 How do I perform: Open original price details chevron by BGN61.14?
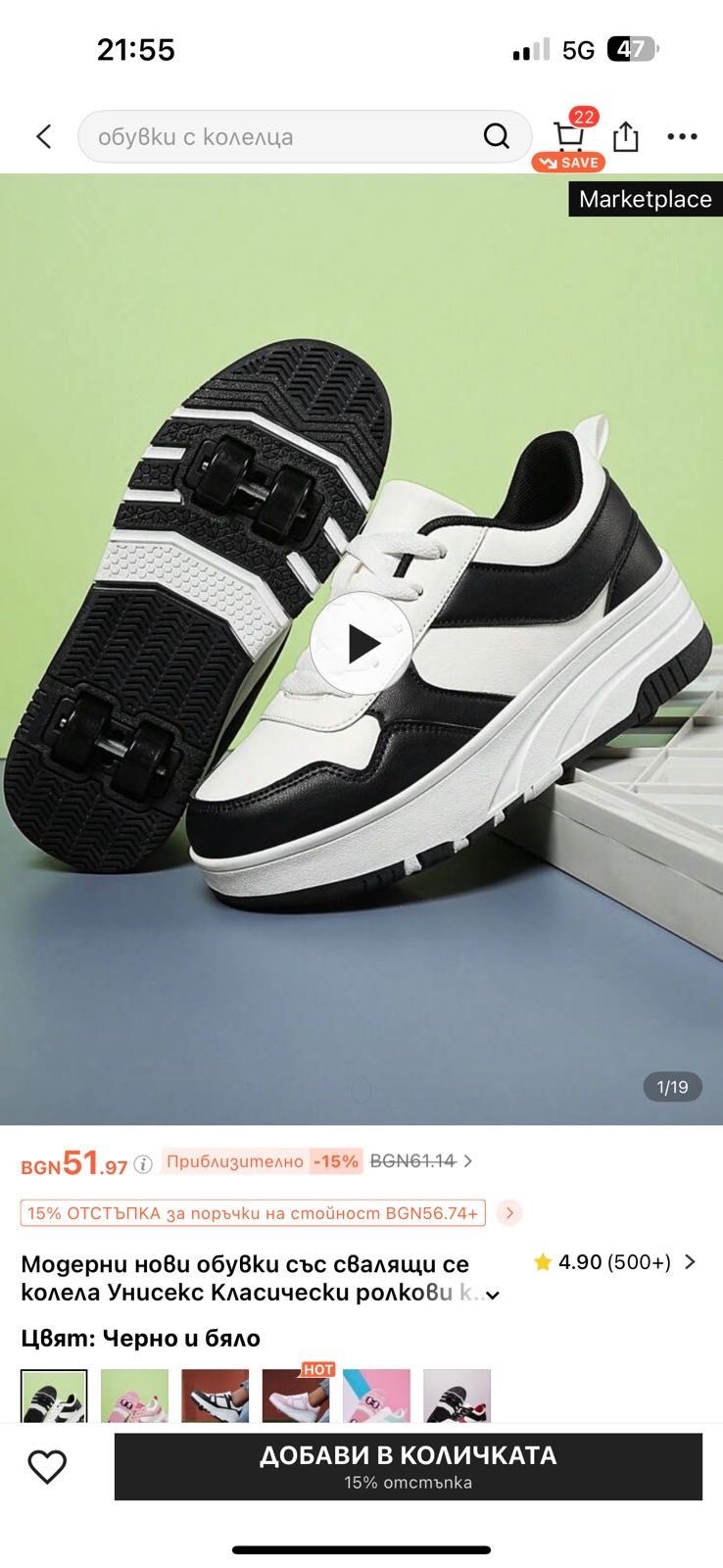(x=468, y=1161)
